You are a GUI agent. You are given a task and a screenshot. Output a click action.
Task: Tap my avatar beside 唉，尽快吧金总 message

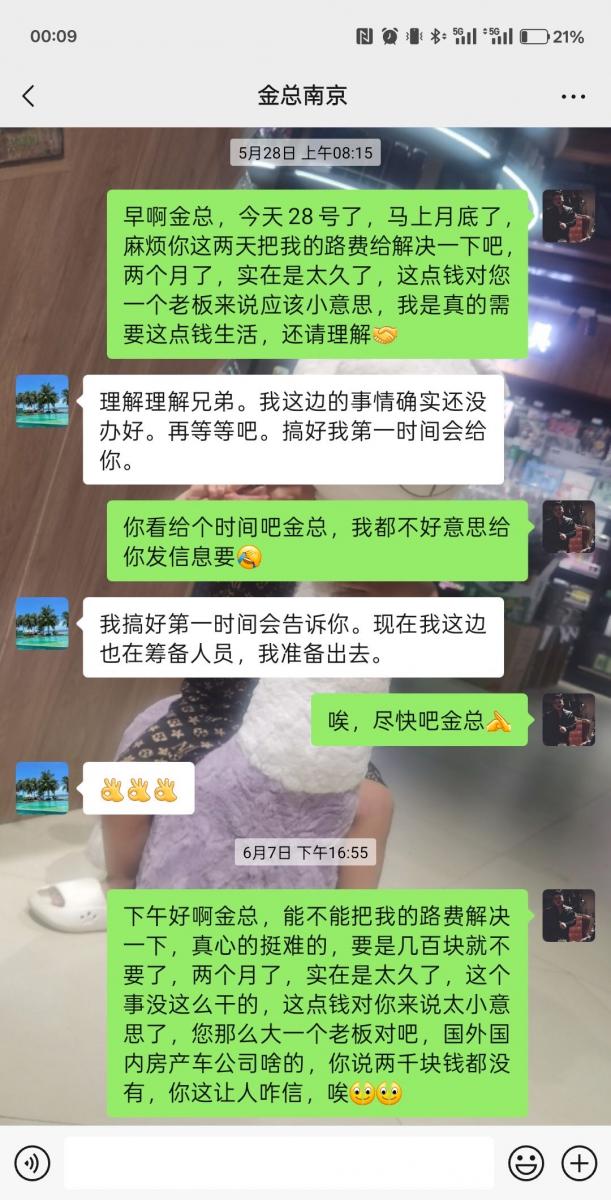click(x=568, y=720)
